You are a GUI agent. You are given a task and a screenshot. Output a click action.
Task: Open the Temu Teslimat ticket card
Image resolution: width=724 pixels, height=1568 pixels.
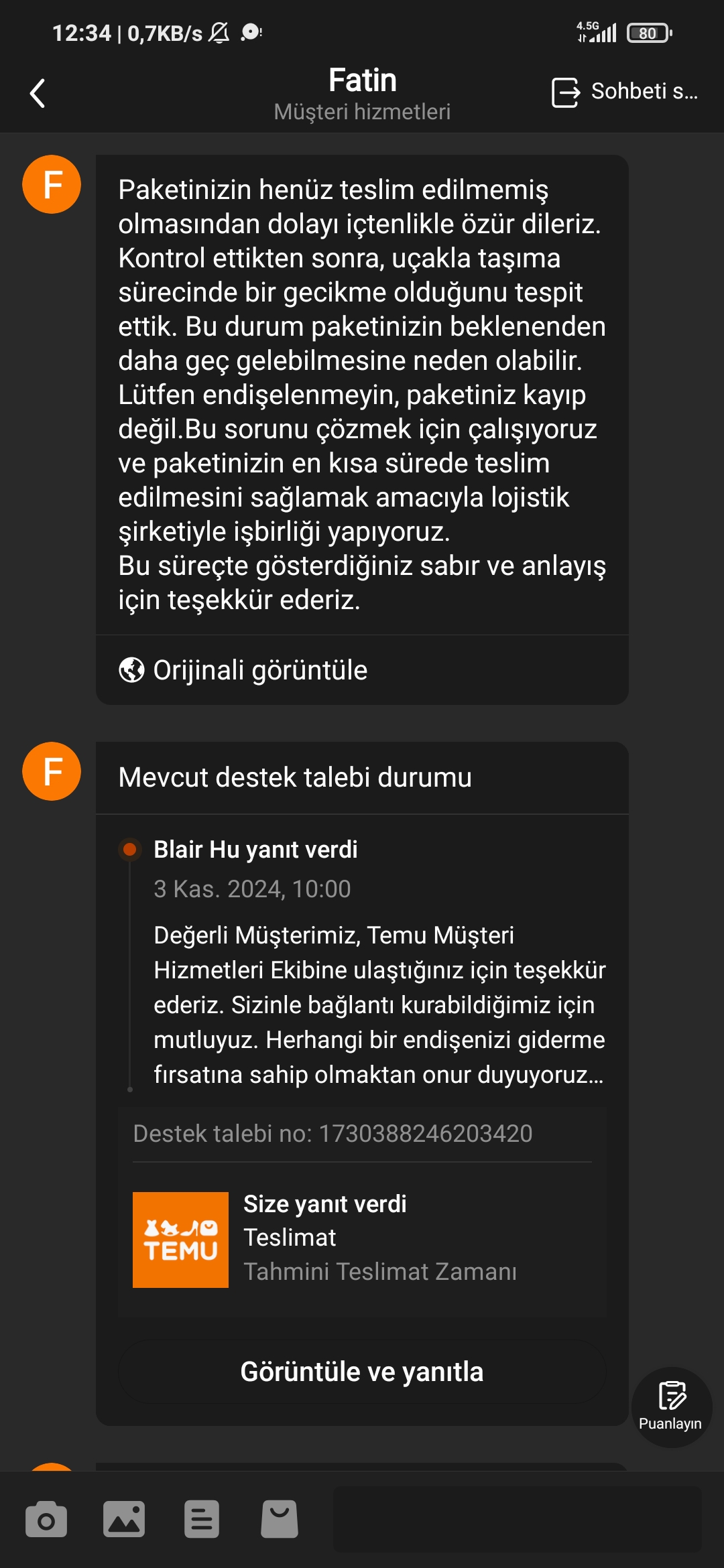click(362, 1239)
